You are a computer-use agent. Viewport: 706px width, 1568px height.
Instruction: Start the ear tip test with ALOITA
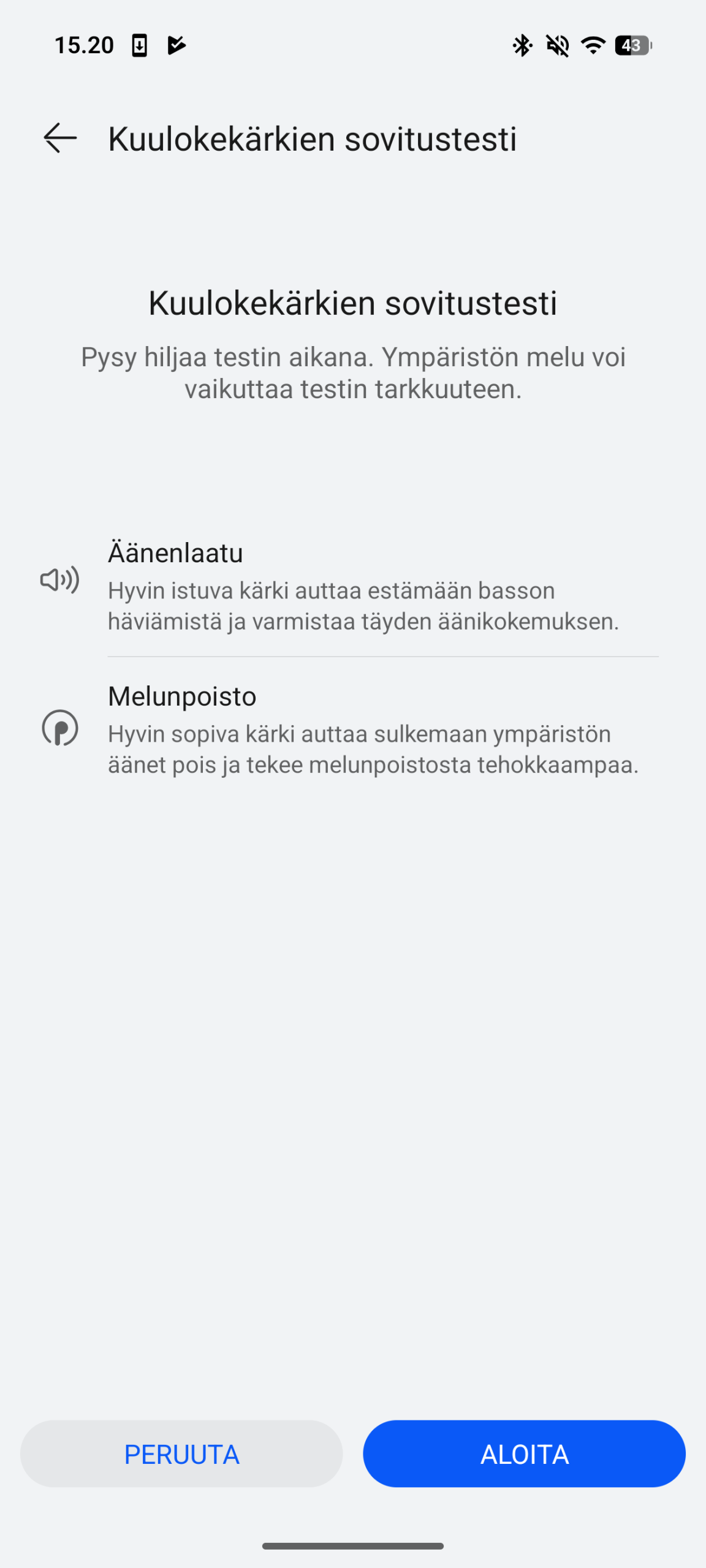coord(524,1454)
